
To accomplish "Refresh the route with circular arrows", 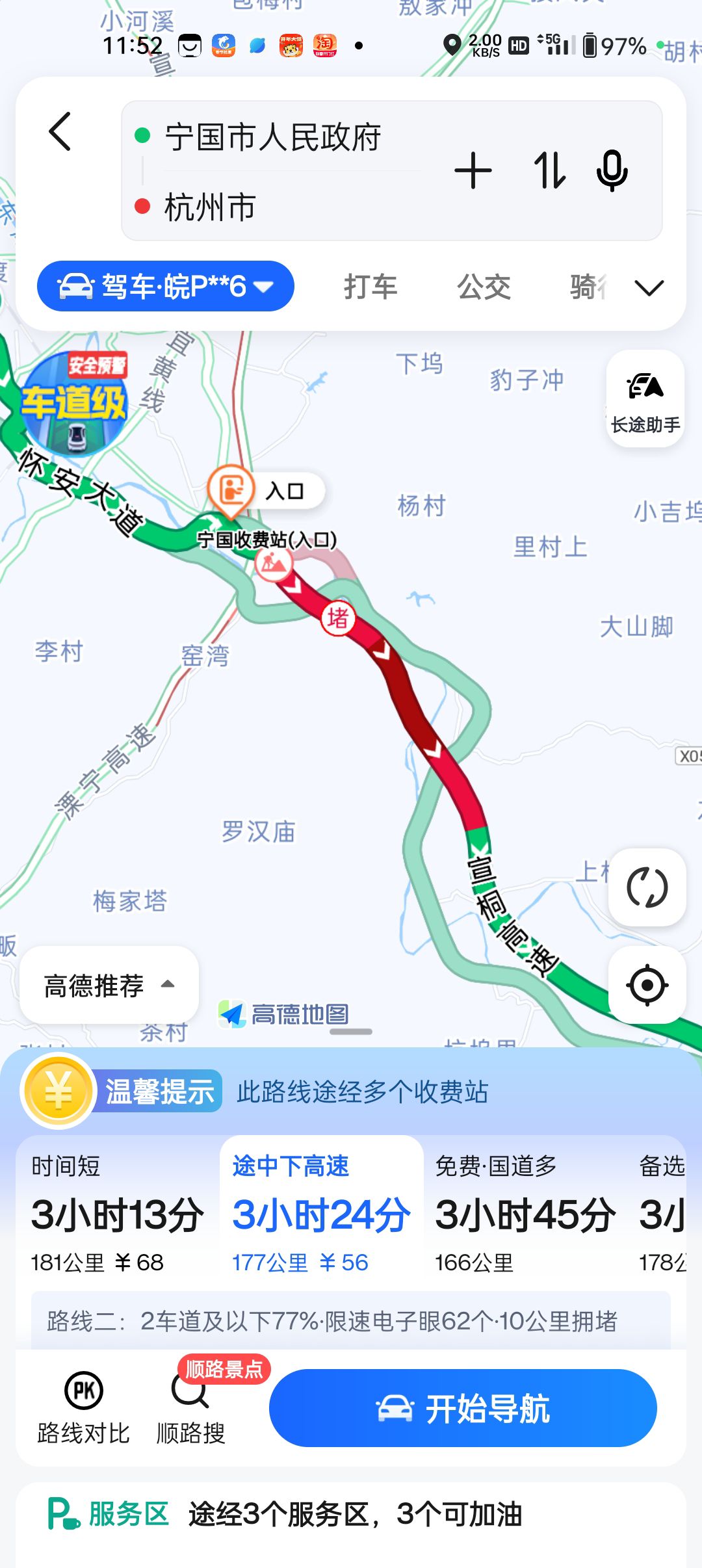I will 647,887.
